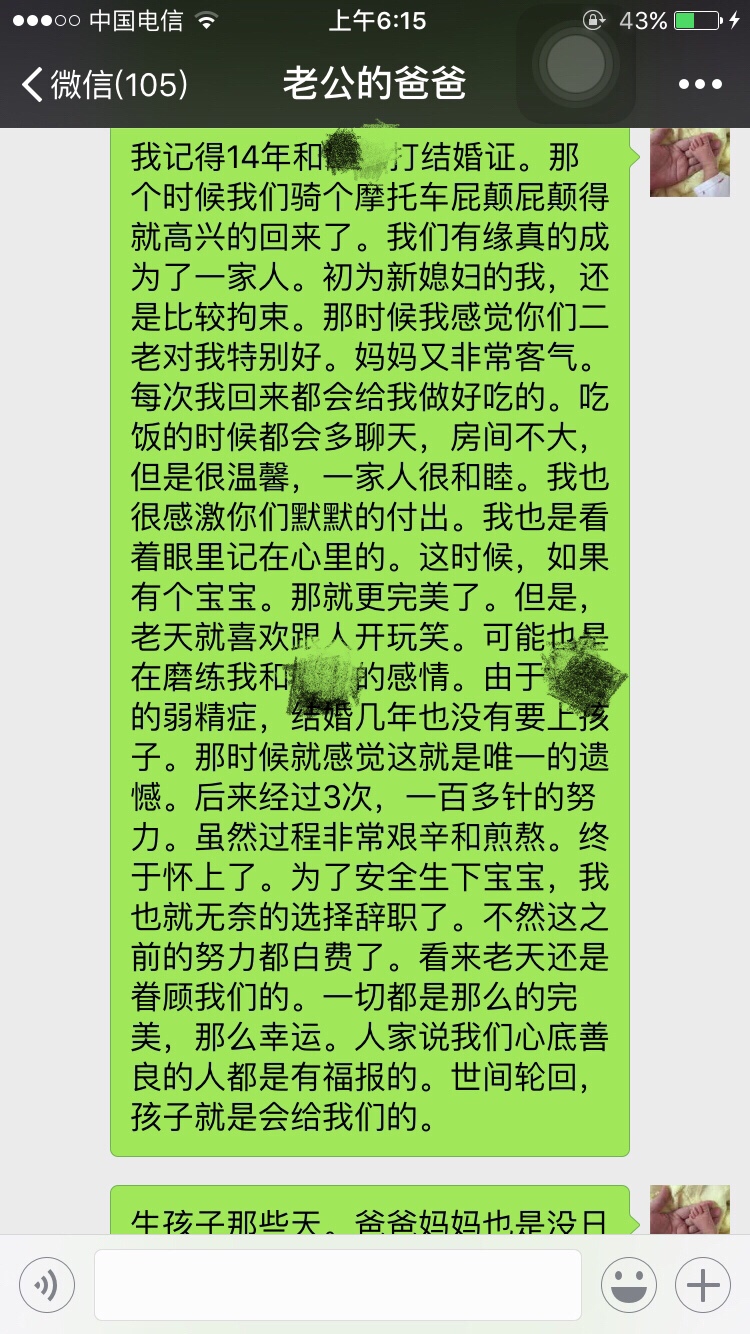Focus the message text field
This screenshot has height=1334, width=750.
(x=338, y=1285)
